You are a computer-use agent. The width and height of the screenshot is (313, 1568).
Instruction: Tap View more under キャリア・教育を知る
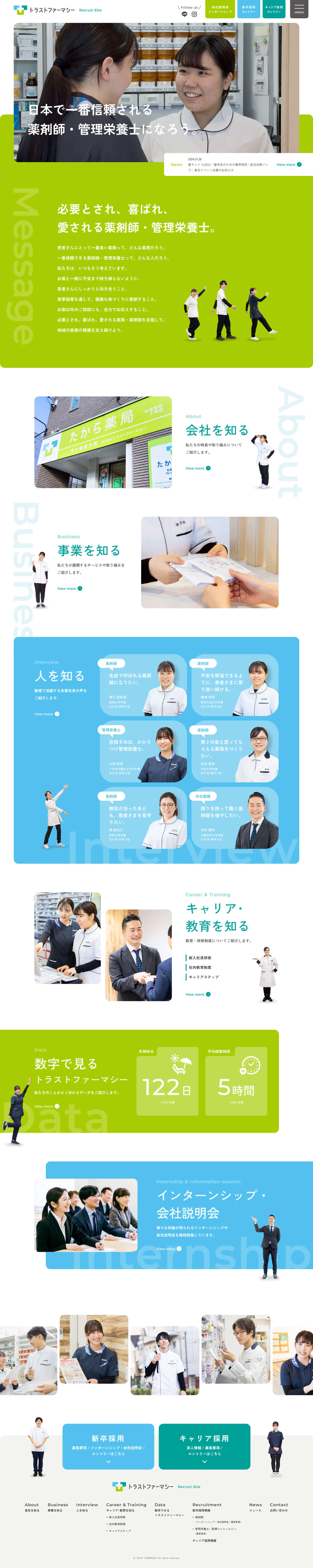click(198, 994)
